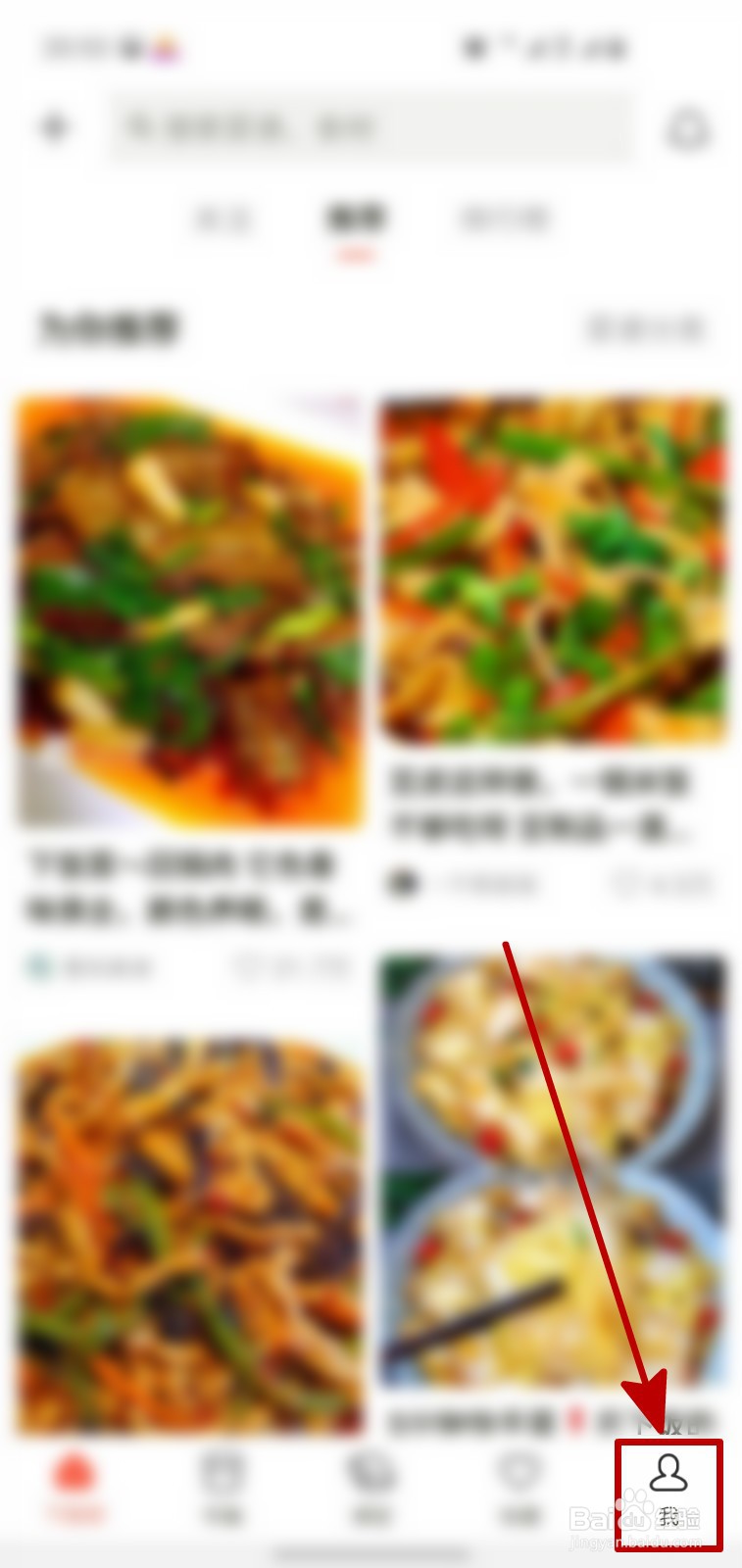The width and height of the screenshot is (742, 1568).
Task: Tap inside the search bar at the top
Action: pos(371,127)
